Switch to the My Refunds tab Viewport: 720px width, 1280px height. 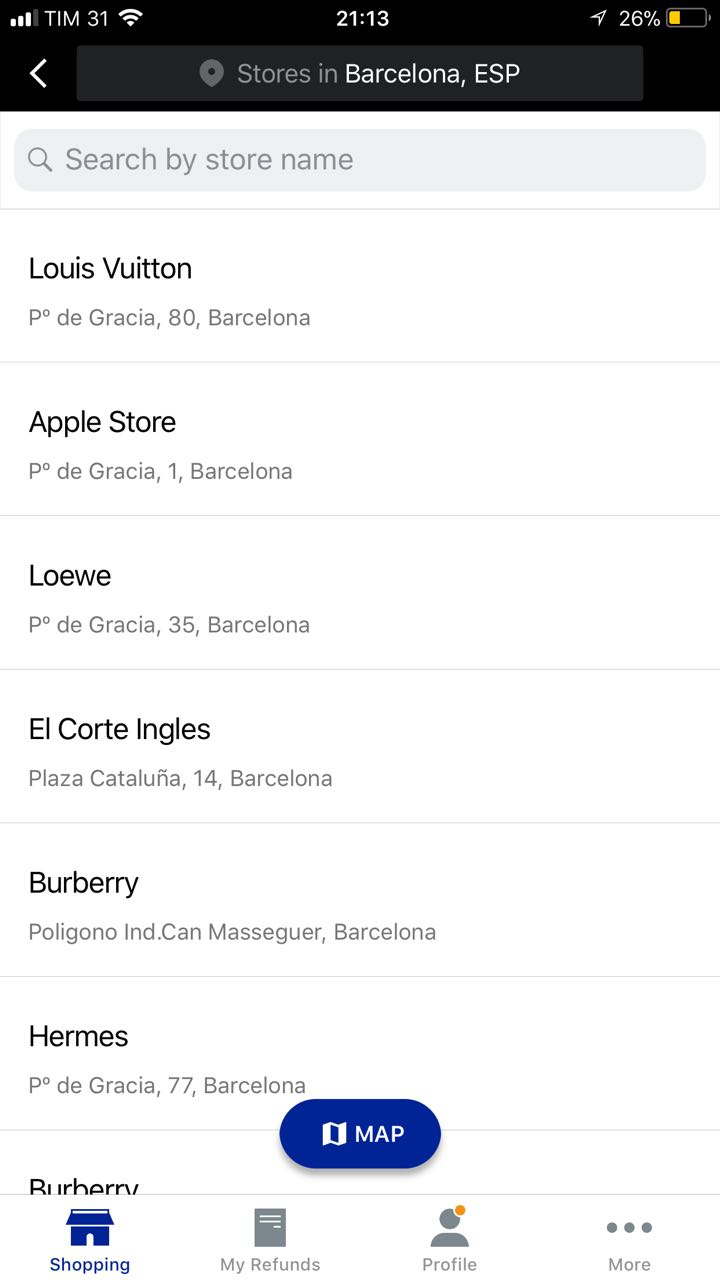[x=270, y=1239]
